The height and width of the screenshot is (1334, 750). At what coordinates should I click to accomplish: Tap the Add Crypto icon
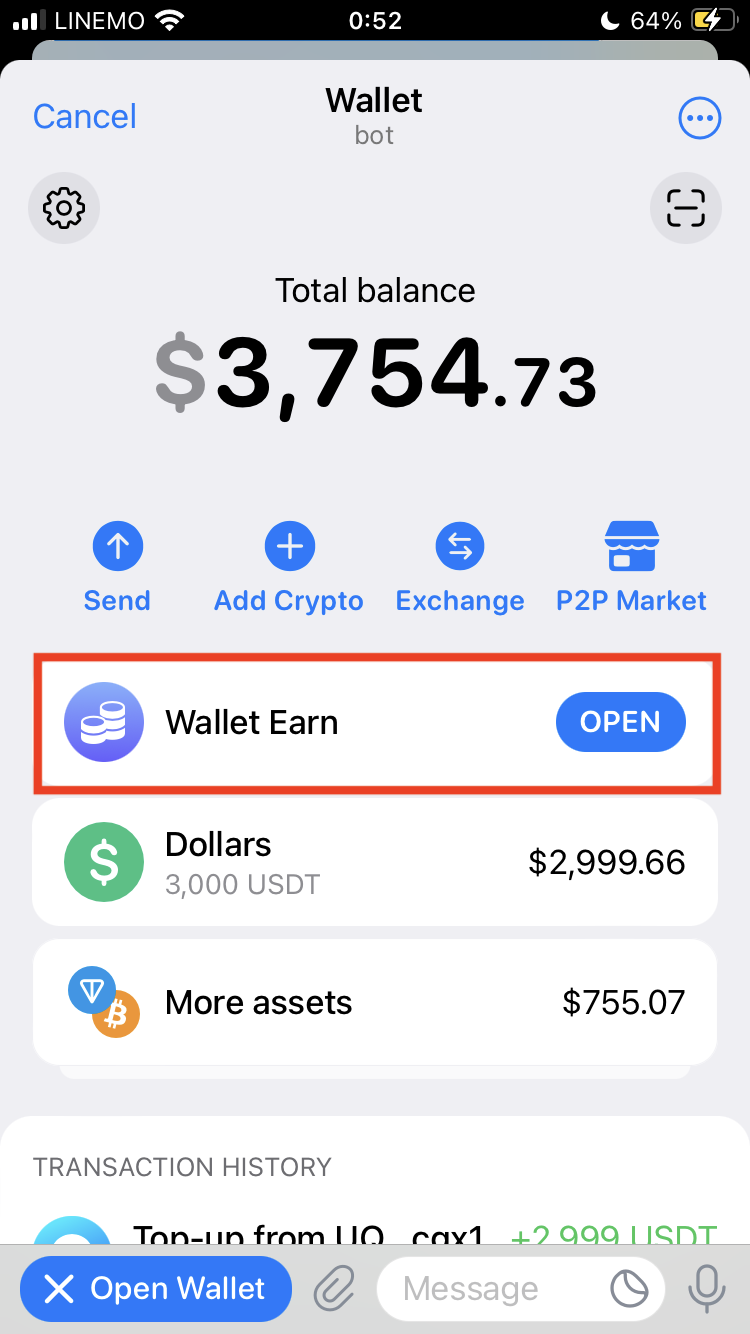[x=289, y=546]
